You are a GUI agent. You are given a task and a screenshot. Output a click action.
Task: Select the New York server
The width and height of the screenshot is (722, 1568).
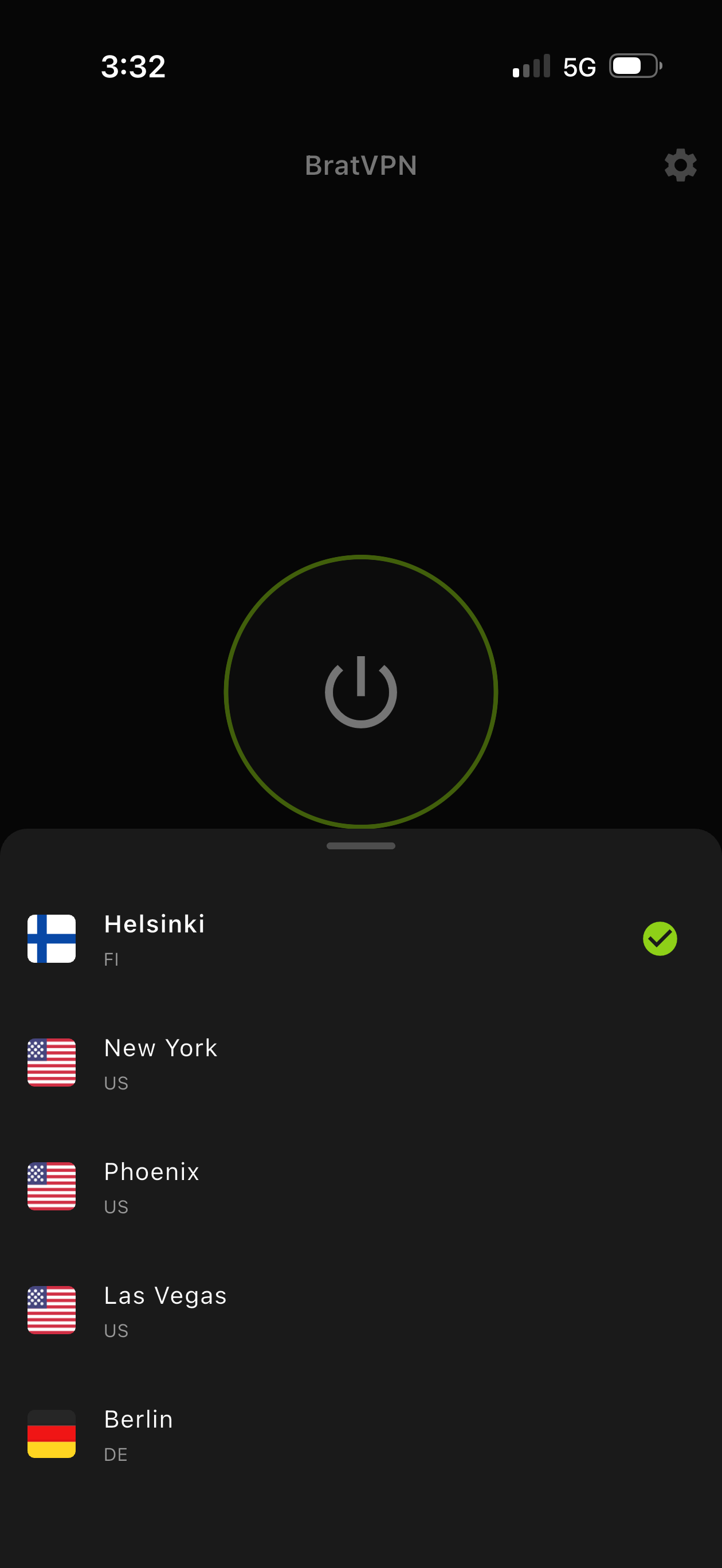pyautogui.click(x=244, y=1063)
